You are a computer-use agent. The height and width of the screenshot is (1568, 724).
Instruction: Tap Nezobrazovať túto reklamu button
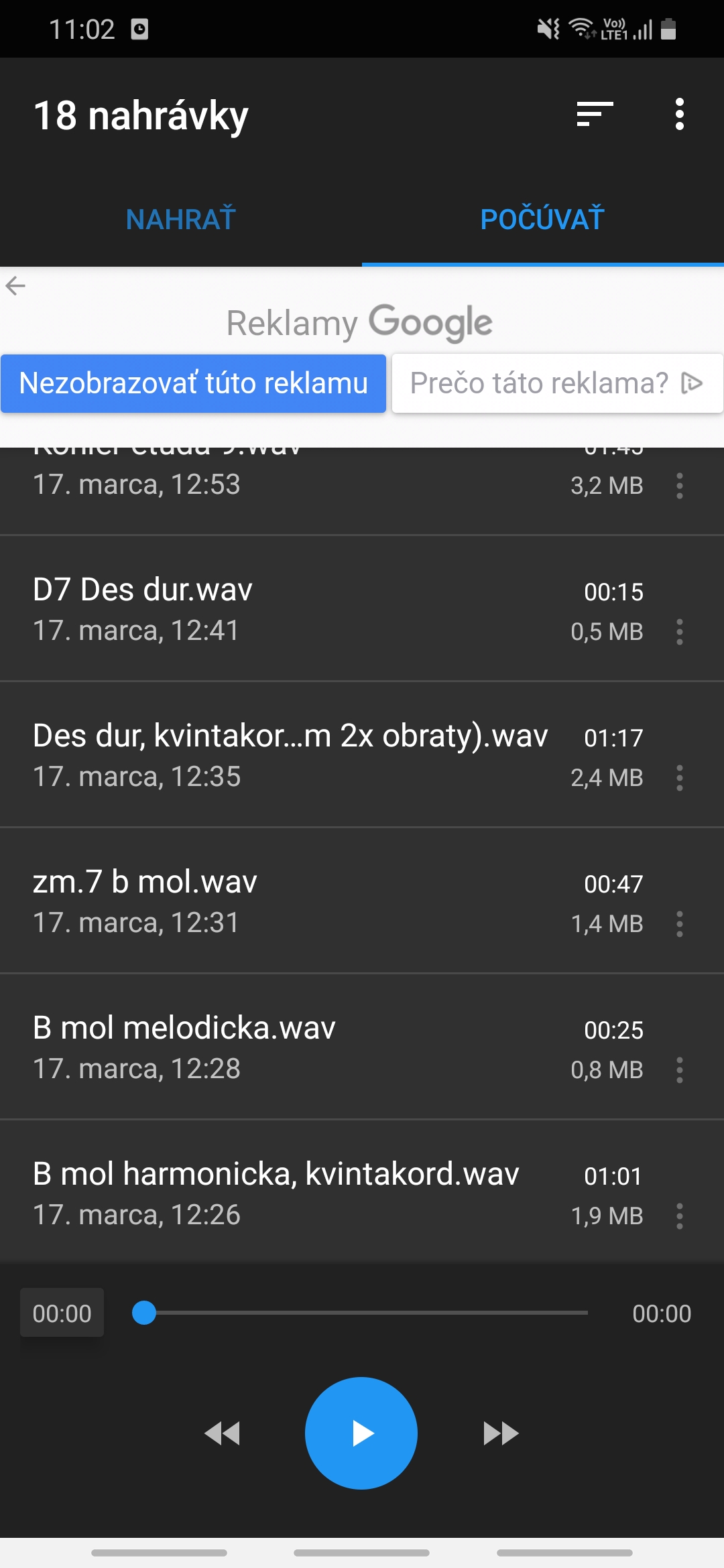click(193, 383)
